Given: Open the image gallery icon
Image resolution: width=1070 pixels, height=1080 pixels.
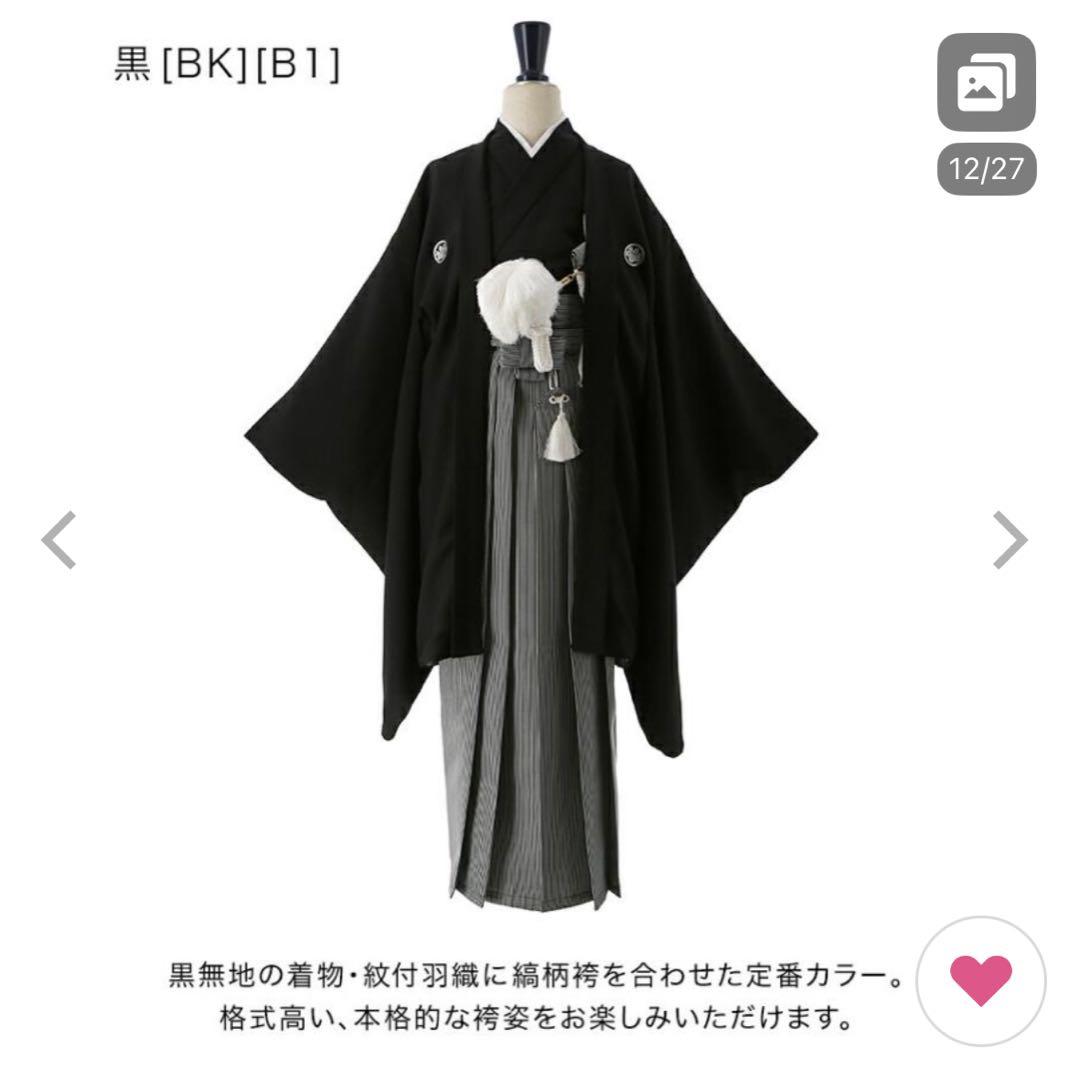Looking at the screenshot, I should (986, 84).
